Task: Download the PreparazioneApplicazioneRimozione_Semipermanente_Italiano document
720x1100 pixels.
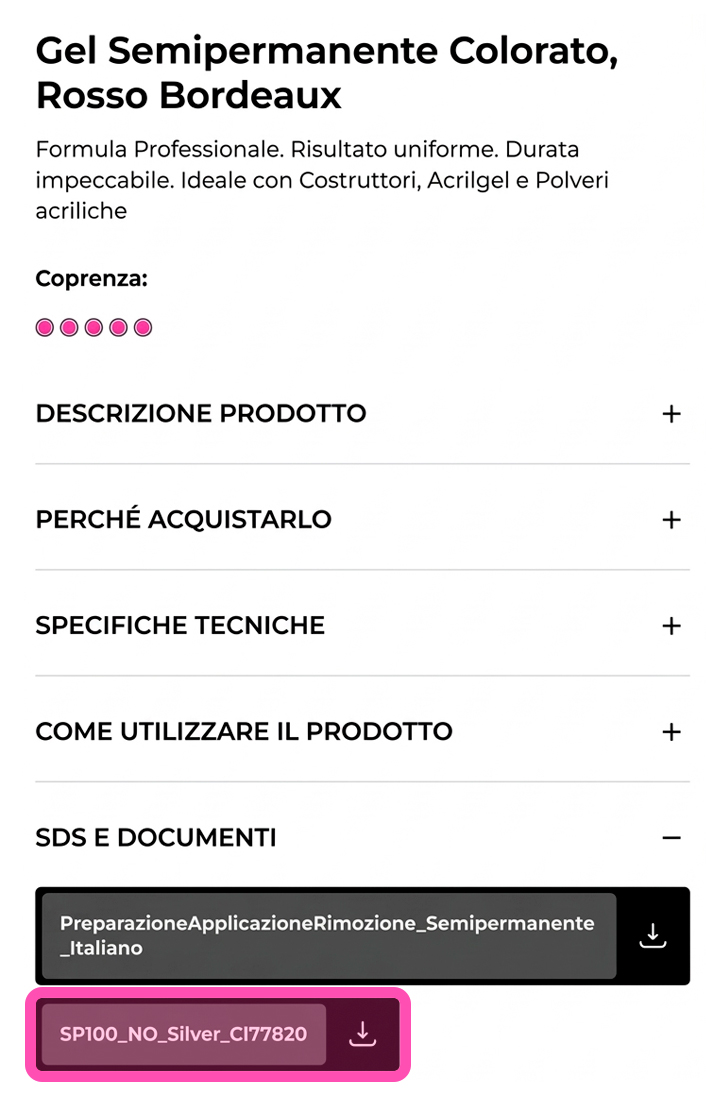Action: pyautogui.click(x=652, y=935)
